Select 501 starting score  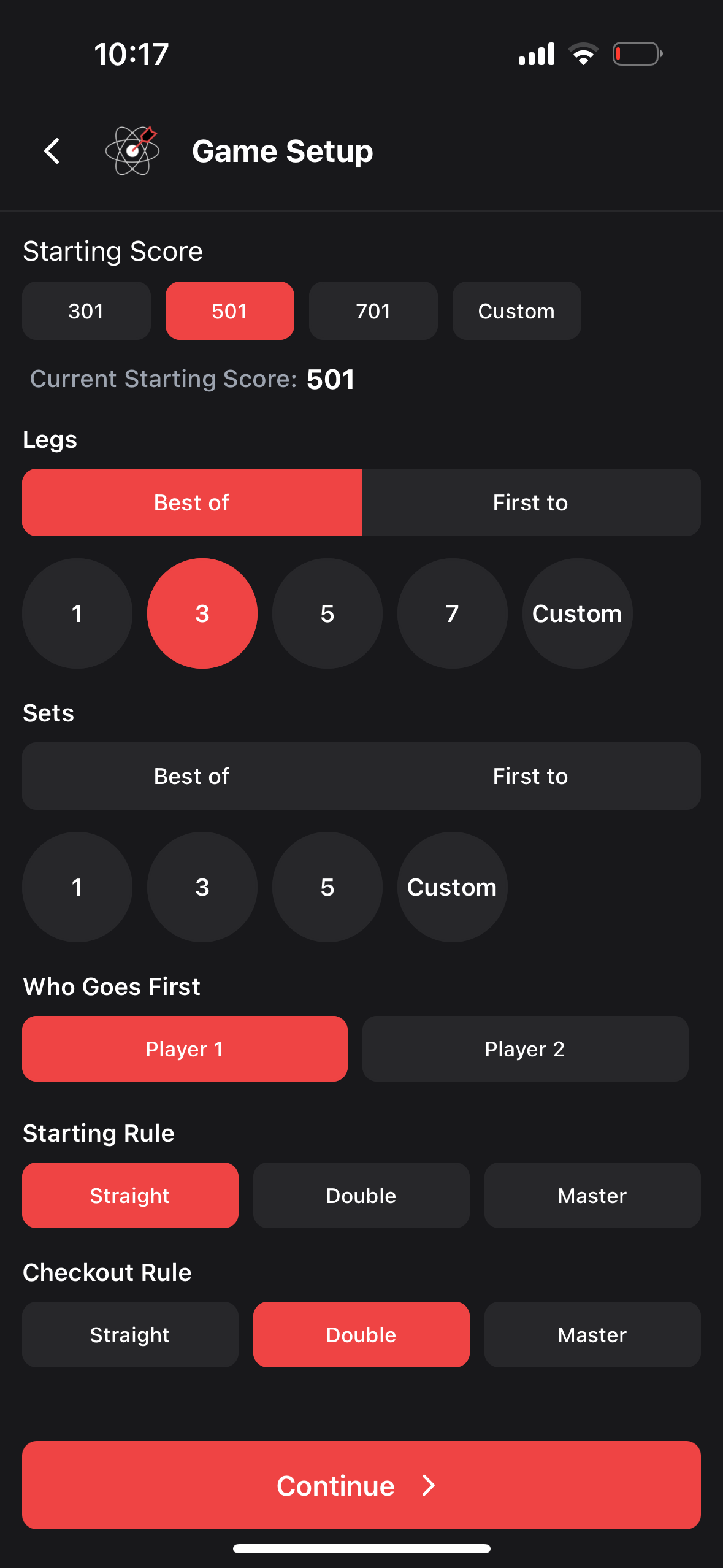(229, 311)
